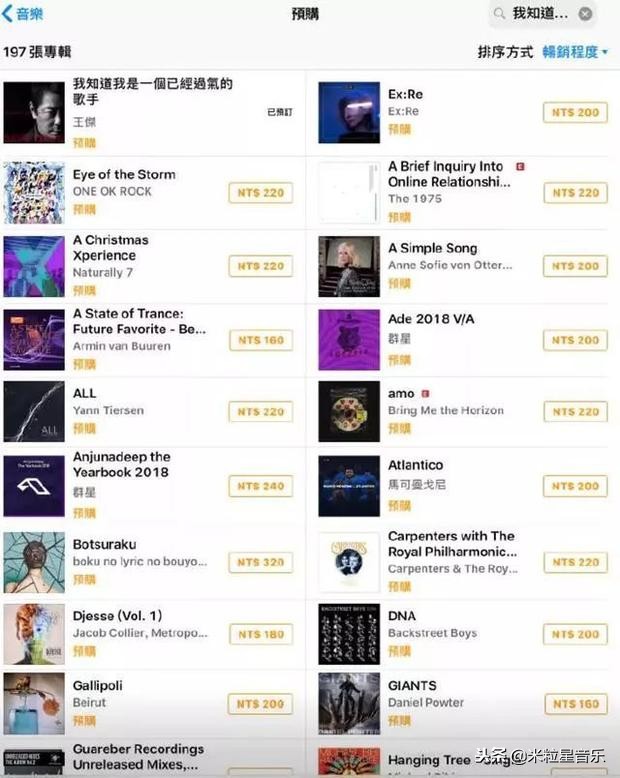The image size is (620, 778).
Task: Pre-order Botsuraku for NT$ 320
Action: click(260, 563)
